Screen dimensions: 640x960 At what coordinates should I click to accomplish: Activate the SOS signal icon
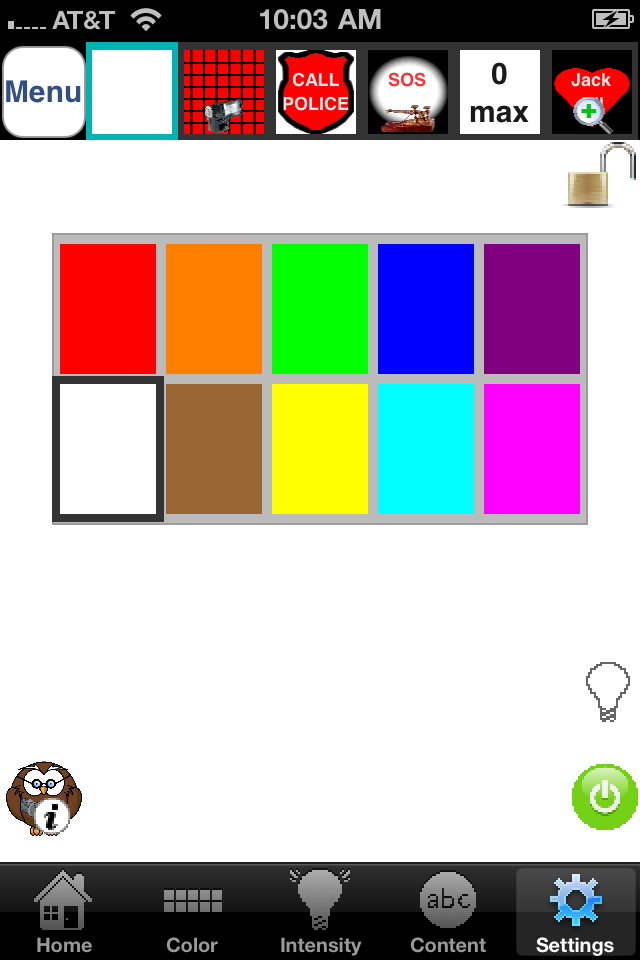(407, 92)
